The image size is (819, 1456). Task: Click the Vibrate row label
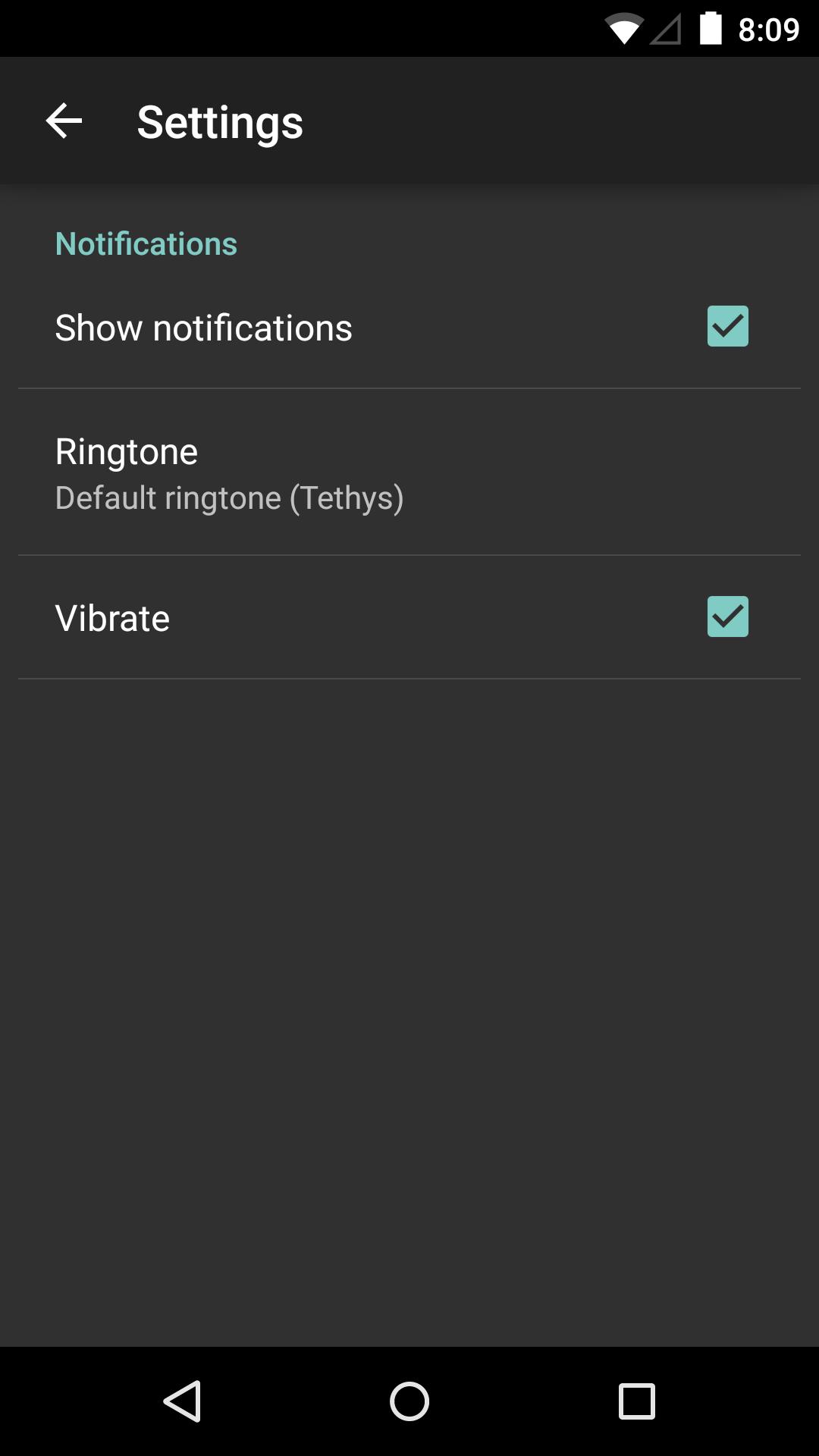(x=112, y=617)
